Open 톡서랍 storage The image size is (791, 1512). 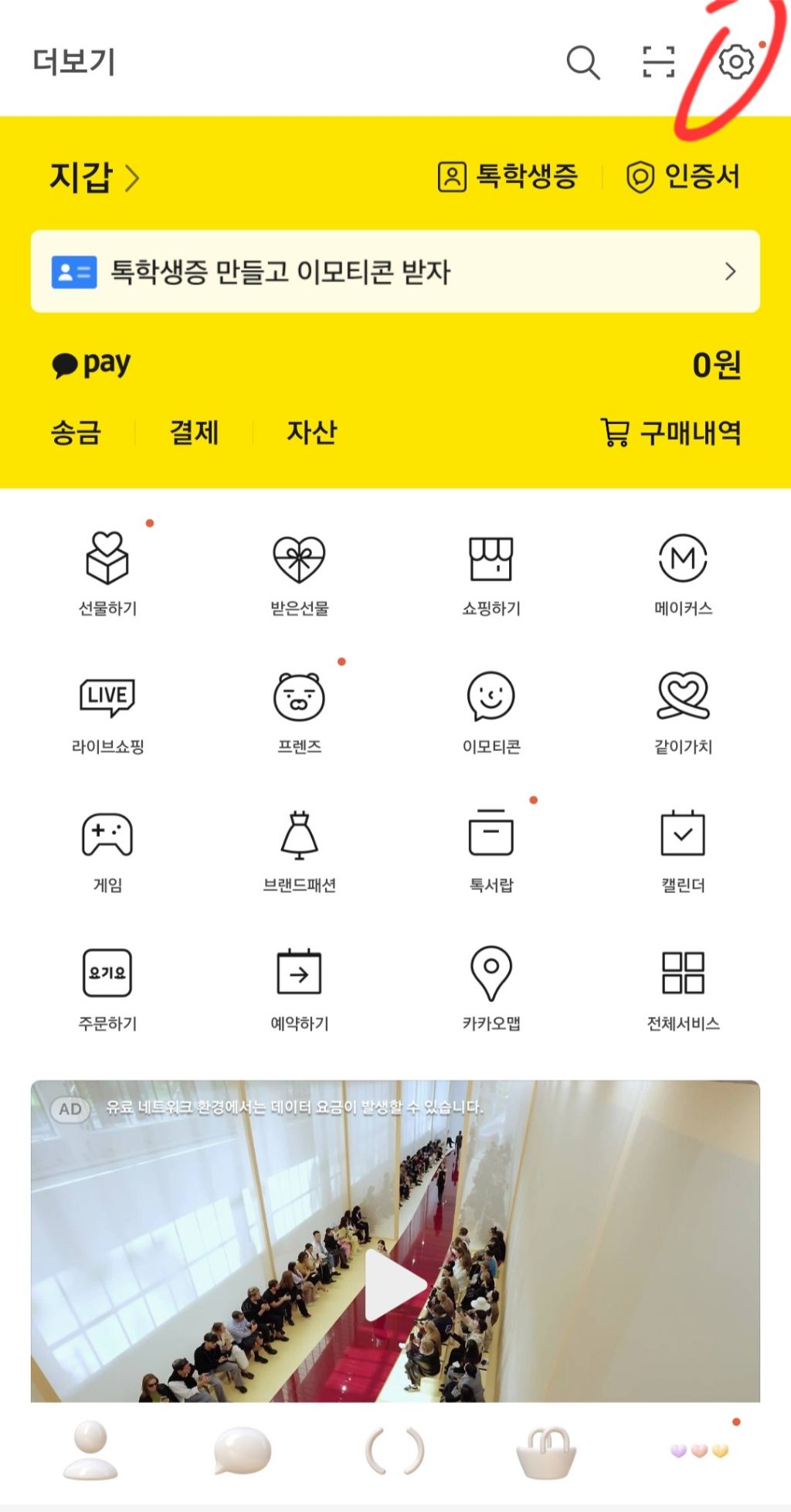click(x=490, y=848)
